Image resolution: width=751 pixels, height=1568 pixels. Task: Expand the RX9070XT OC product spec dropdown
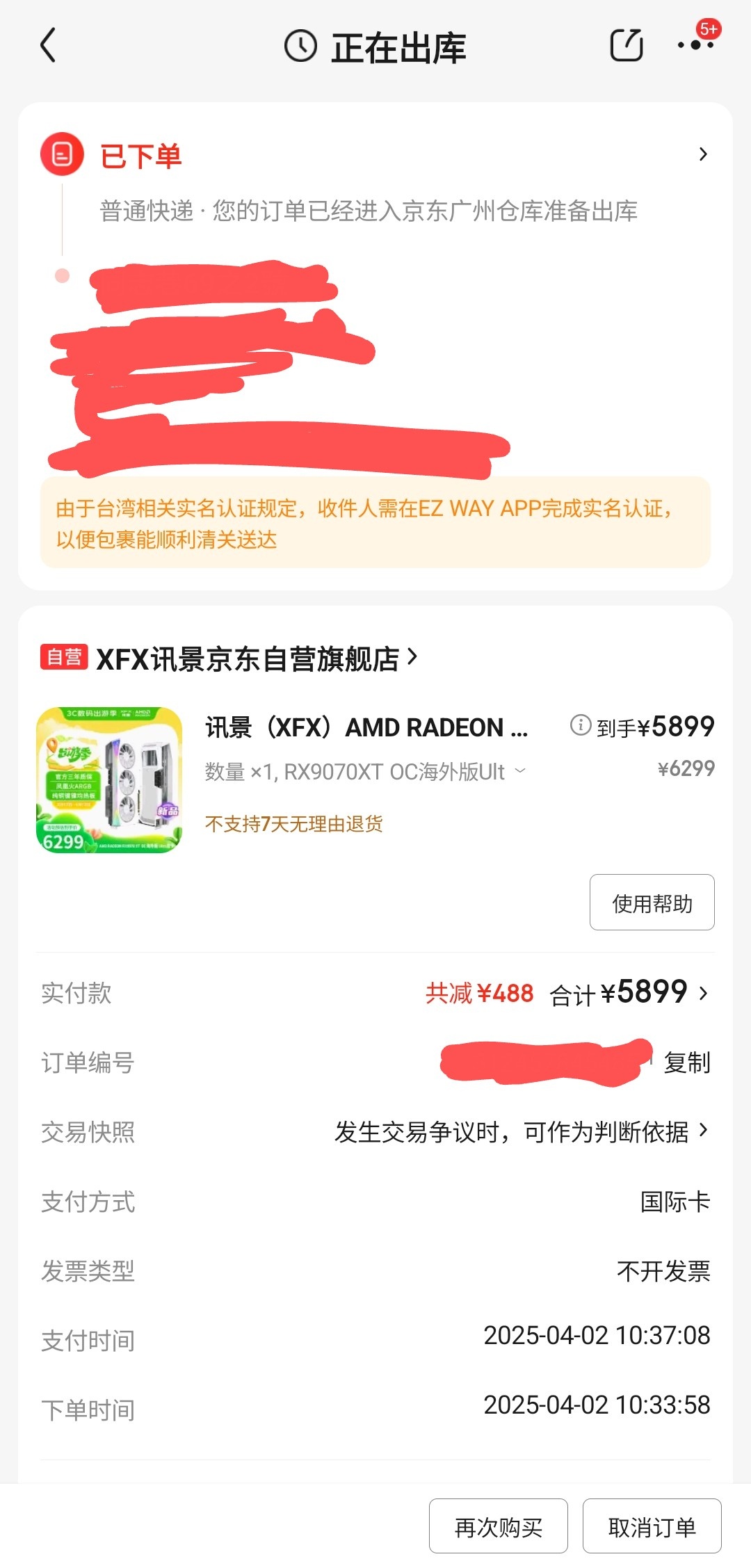point(520,771)
